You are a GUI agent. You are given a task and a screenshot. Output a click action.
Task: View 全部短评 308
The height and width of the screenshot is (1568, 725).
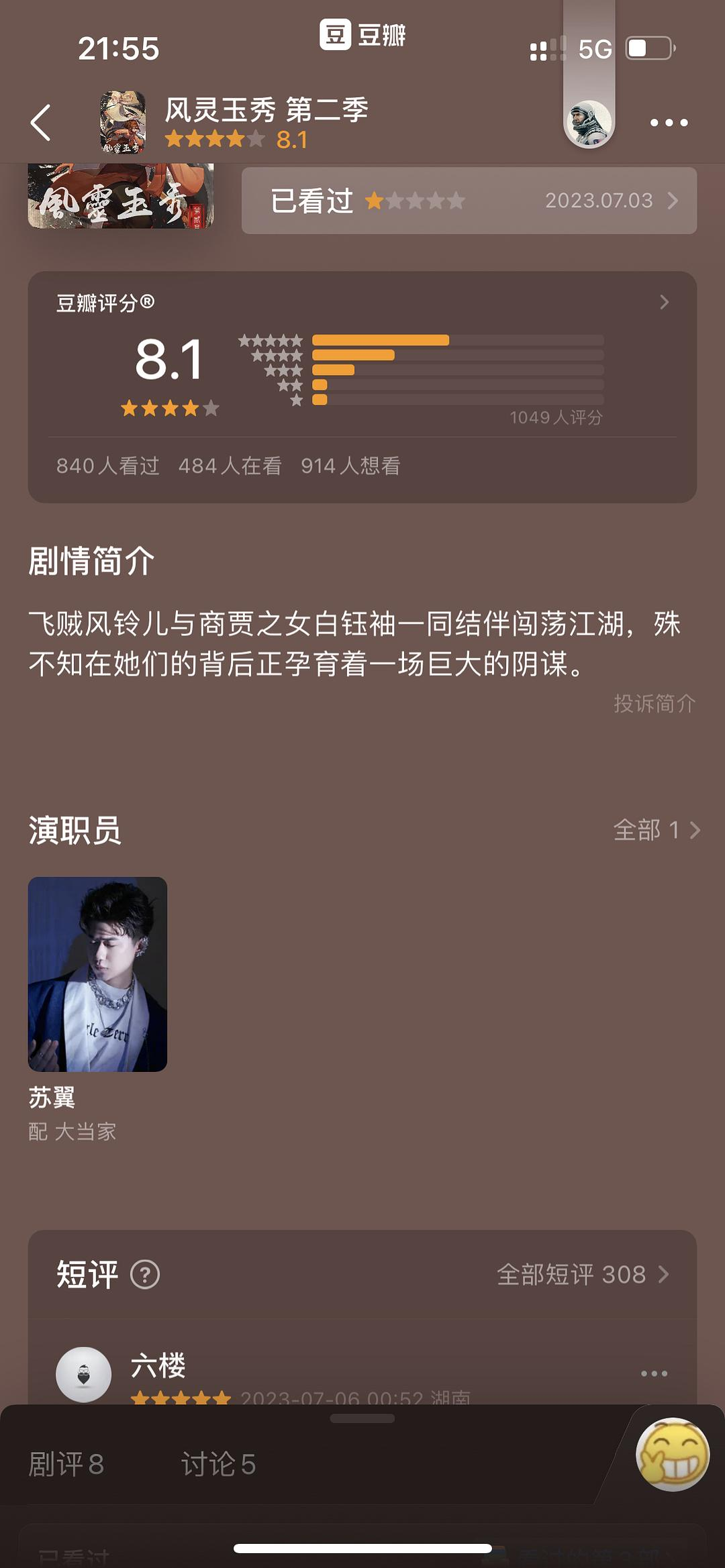pyautogui.click(x=582, y=1275)
